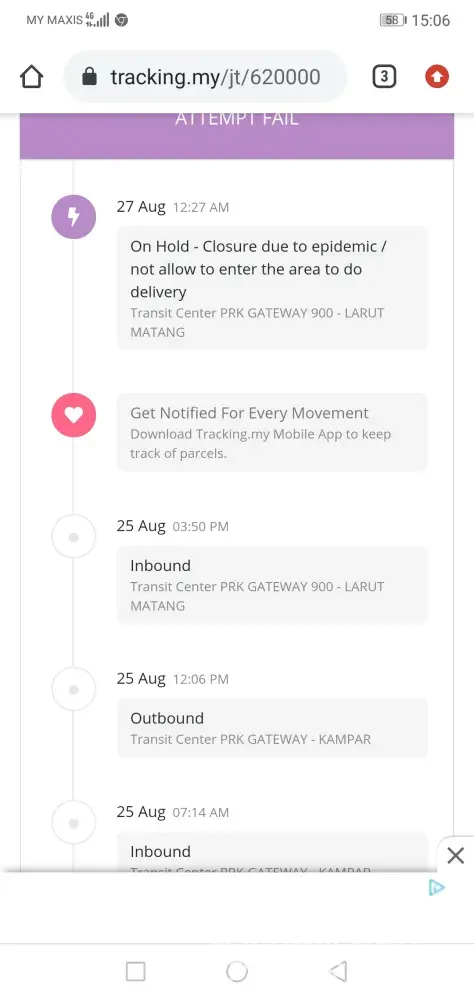Screen dimensions: 474x1000
Task: Go back with the system back button
Action: click(x=338, y=971)
